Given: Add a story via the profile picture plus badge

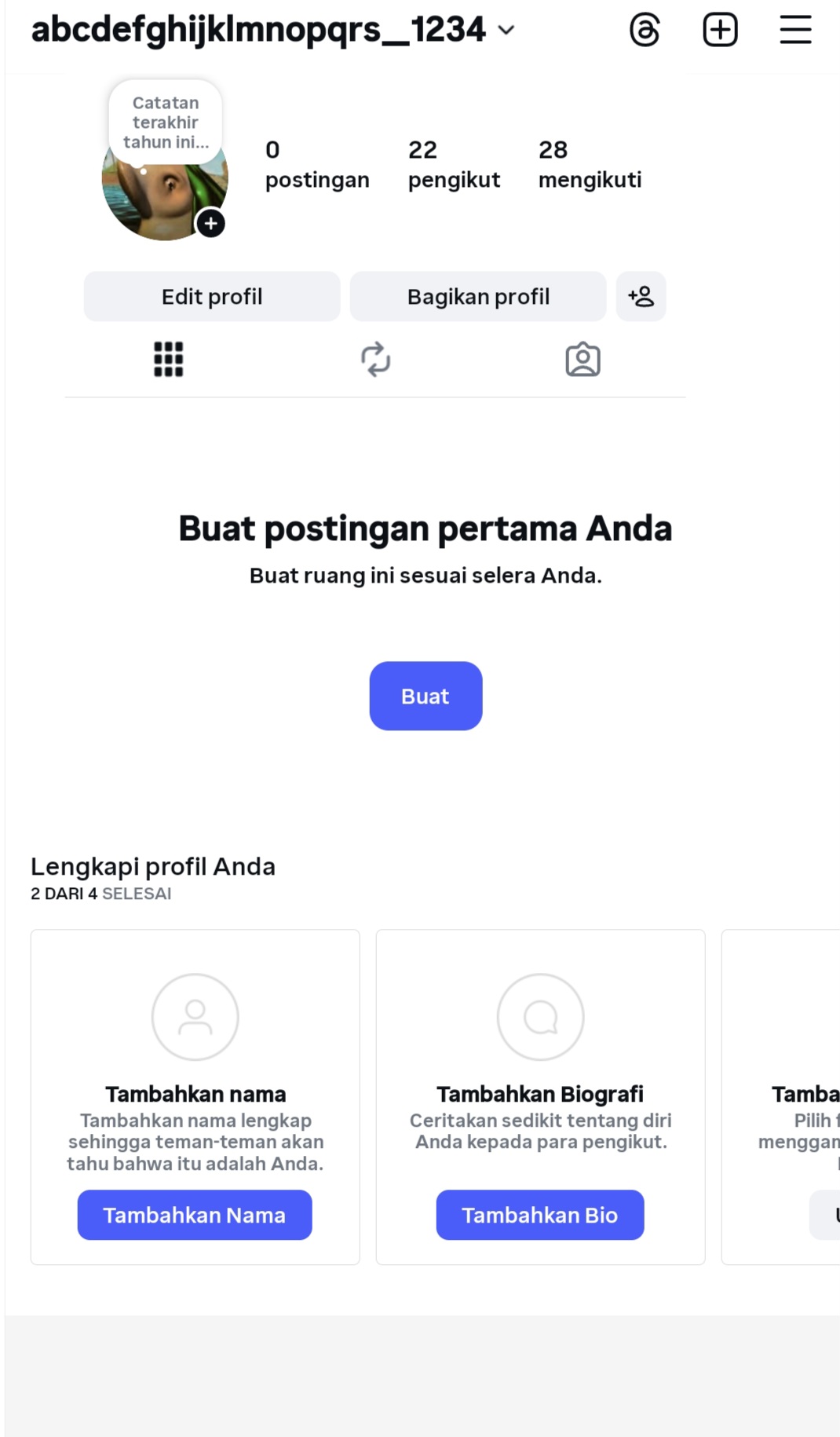Looking at the screenshot, I should point(210,224).
